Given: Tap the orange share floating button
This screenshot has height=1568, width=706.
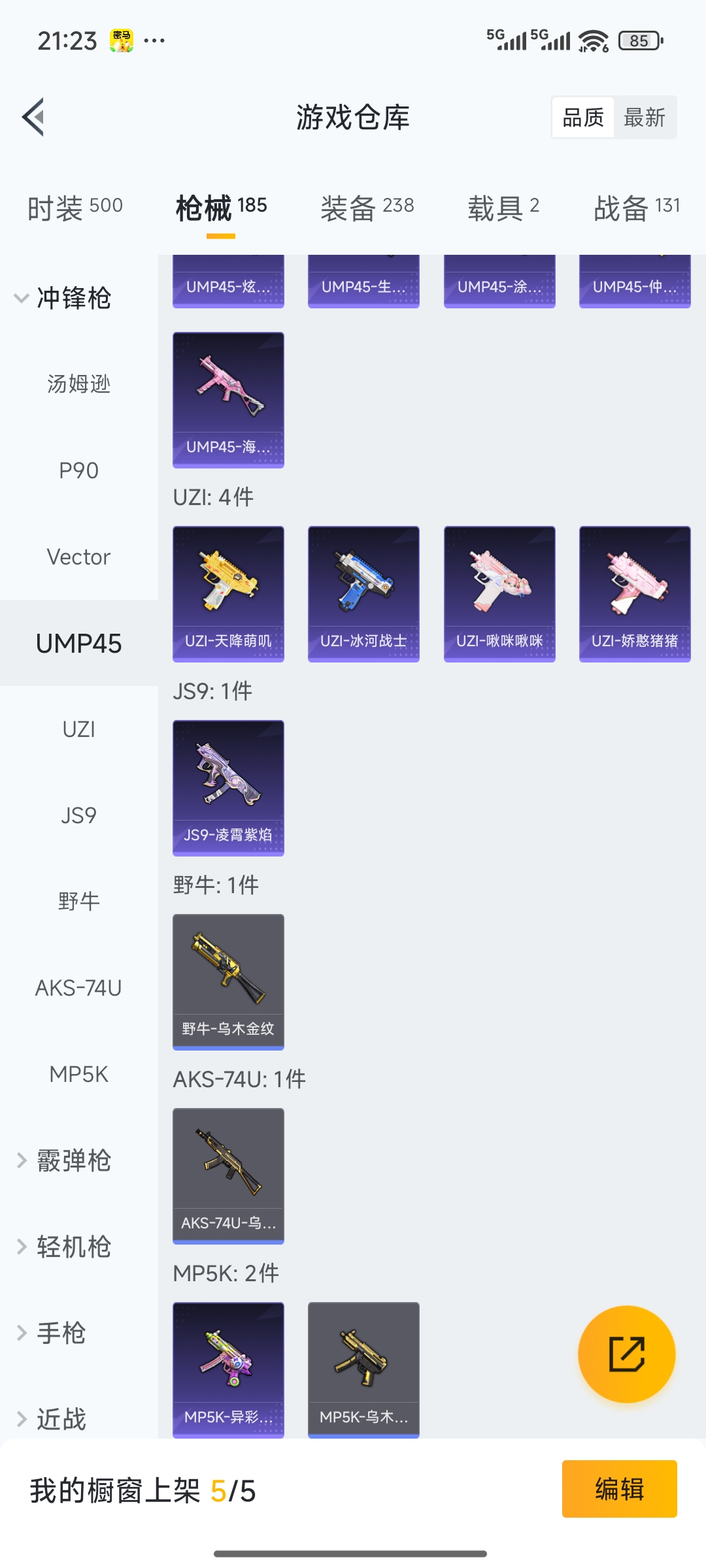Looking at the screenshot, I should point(626,1354).
